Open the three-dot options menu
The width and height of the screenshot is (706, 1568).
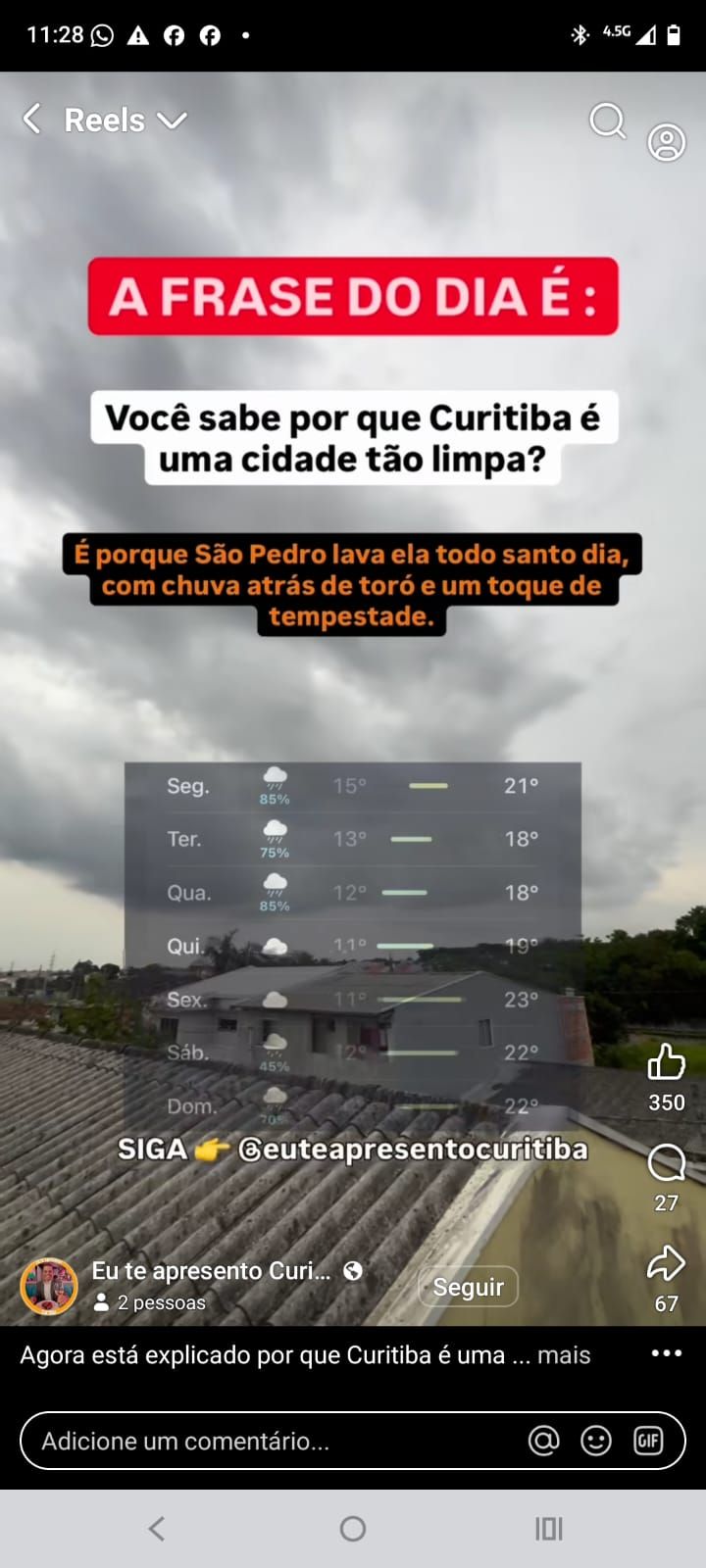click(x=666, y=1353)
